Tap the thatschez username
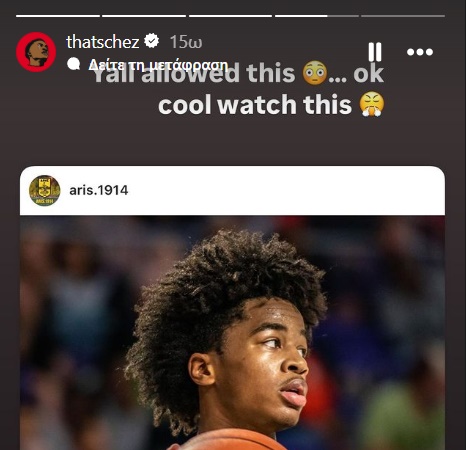The image size is (466, 450). 102,42
